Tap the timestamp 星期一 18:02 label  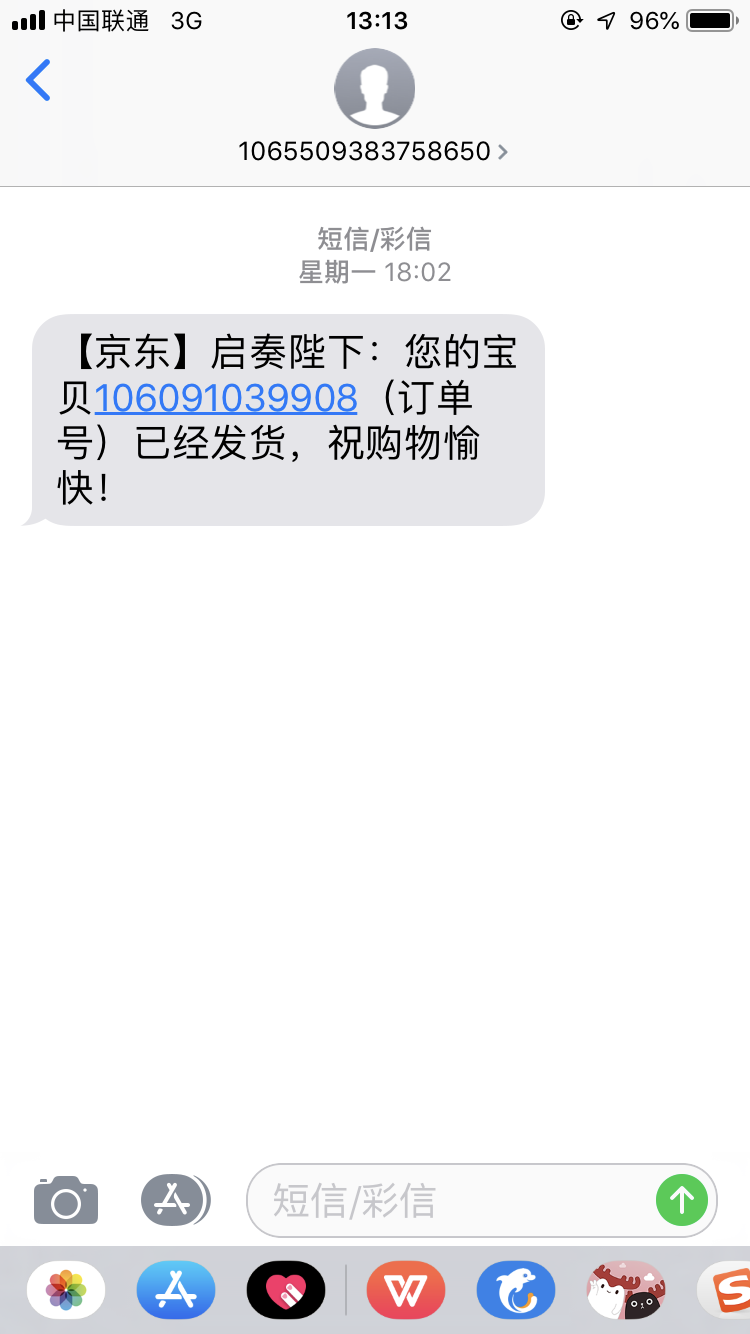point(374,271)
